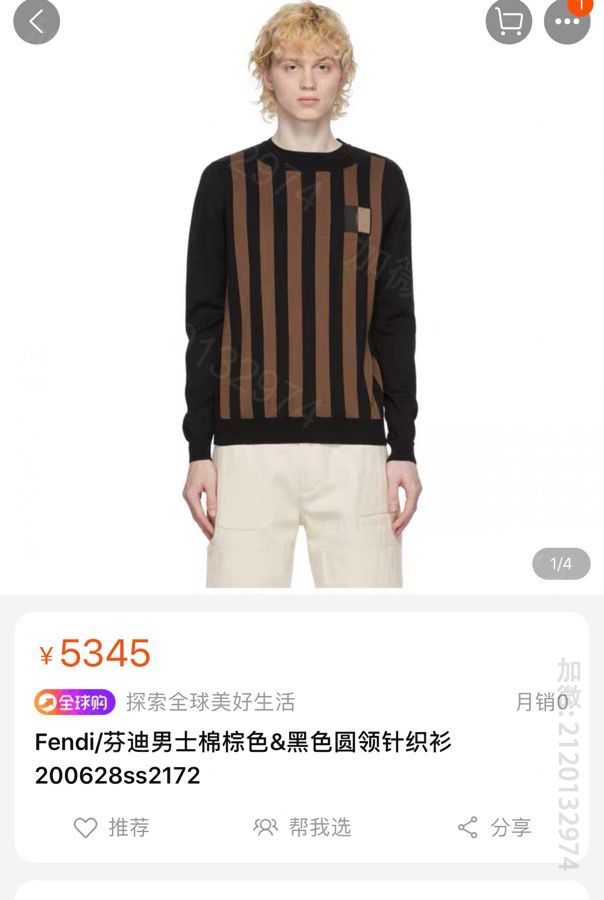
Task: Share this product via 分享
Action: [x=494, y=827]
